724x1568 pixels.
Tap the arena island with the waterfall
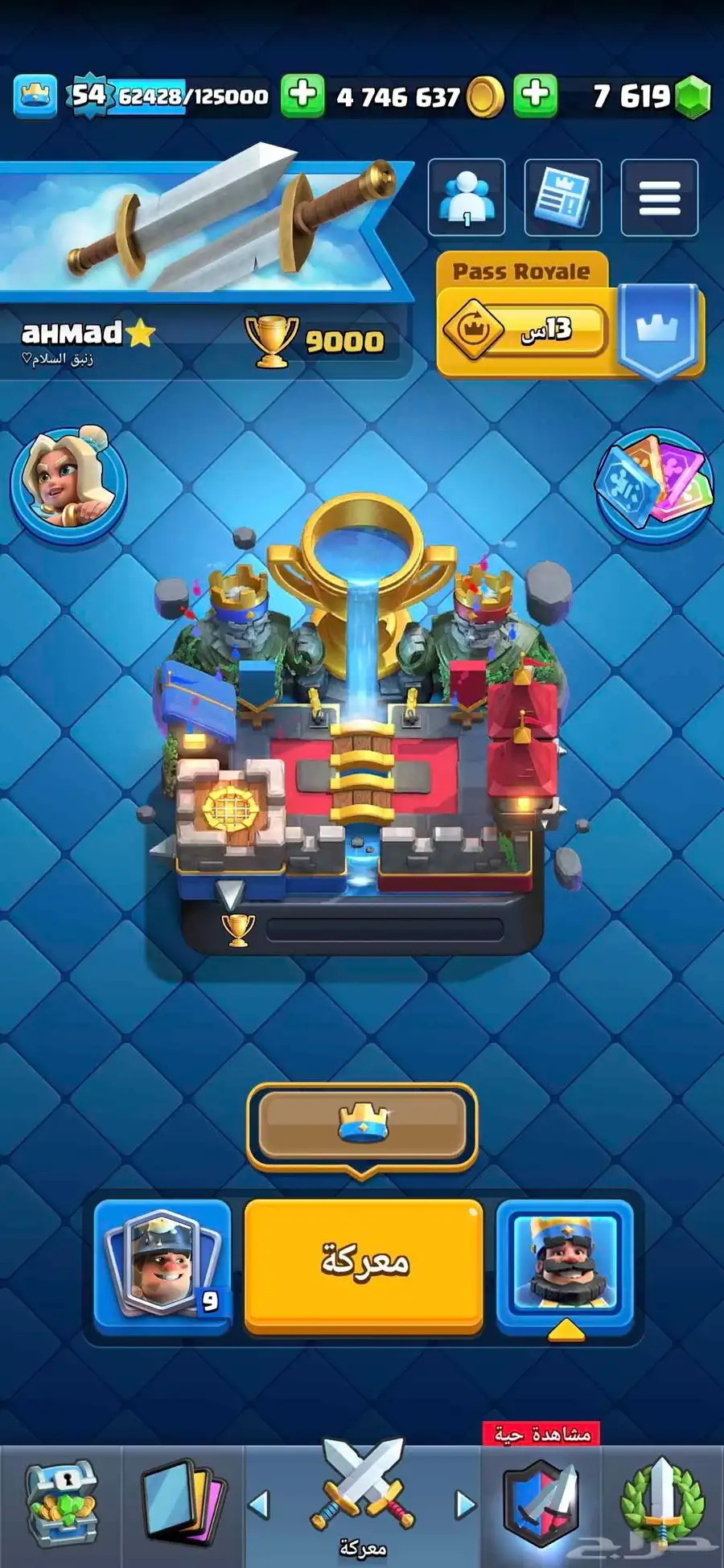point(362,724)
